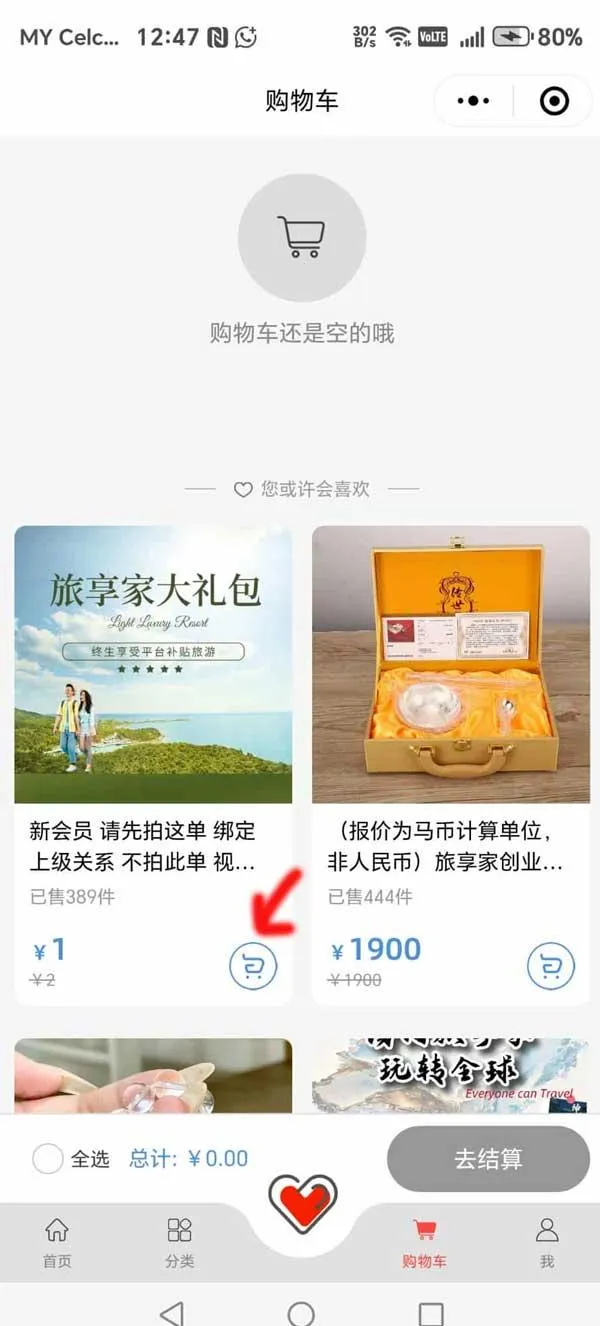
Task: Add 旅享家大礼包 ¥1 item to cart
Action: click(253, 967)
